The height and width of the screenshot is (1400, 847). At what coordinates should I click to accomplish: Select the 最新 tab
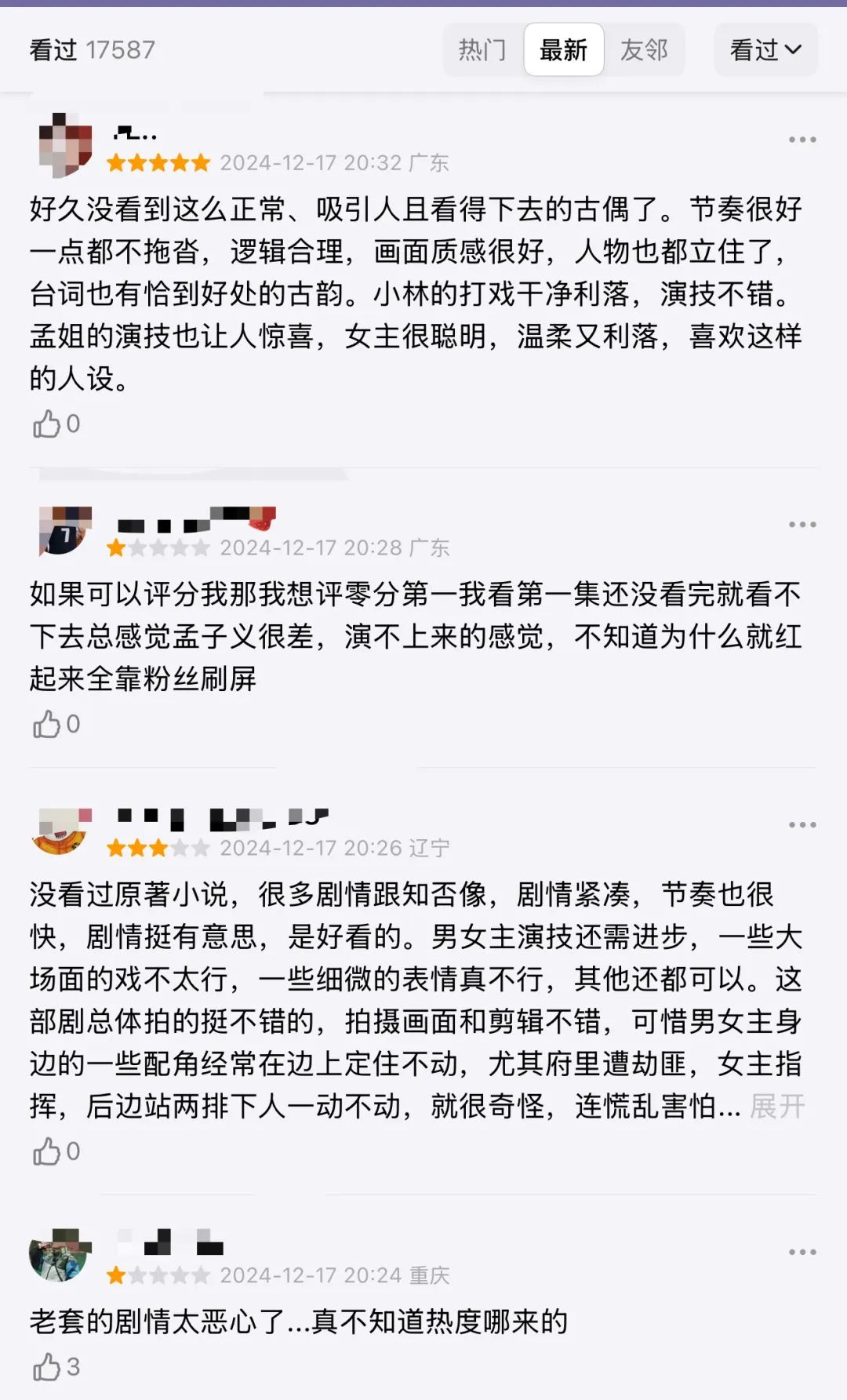pos(563,50)
